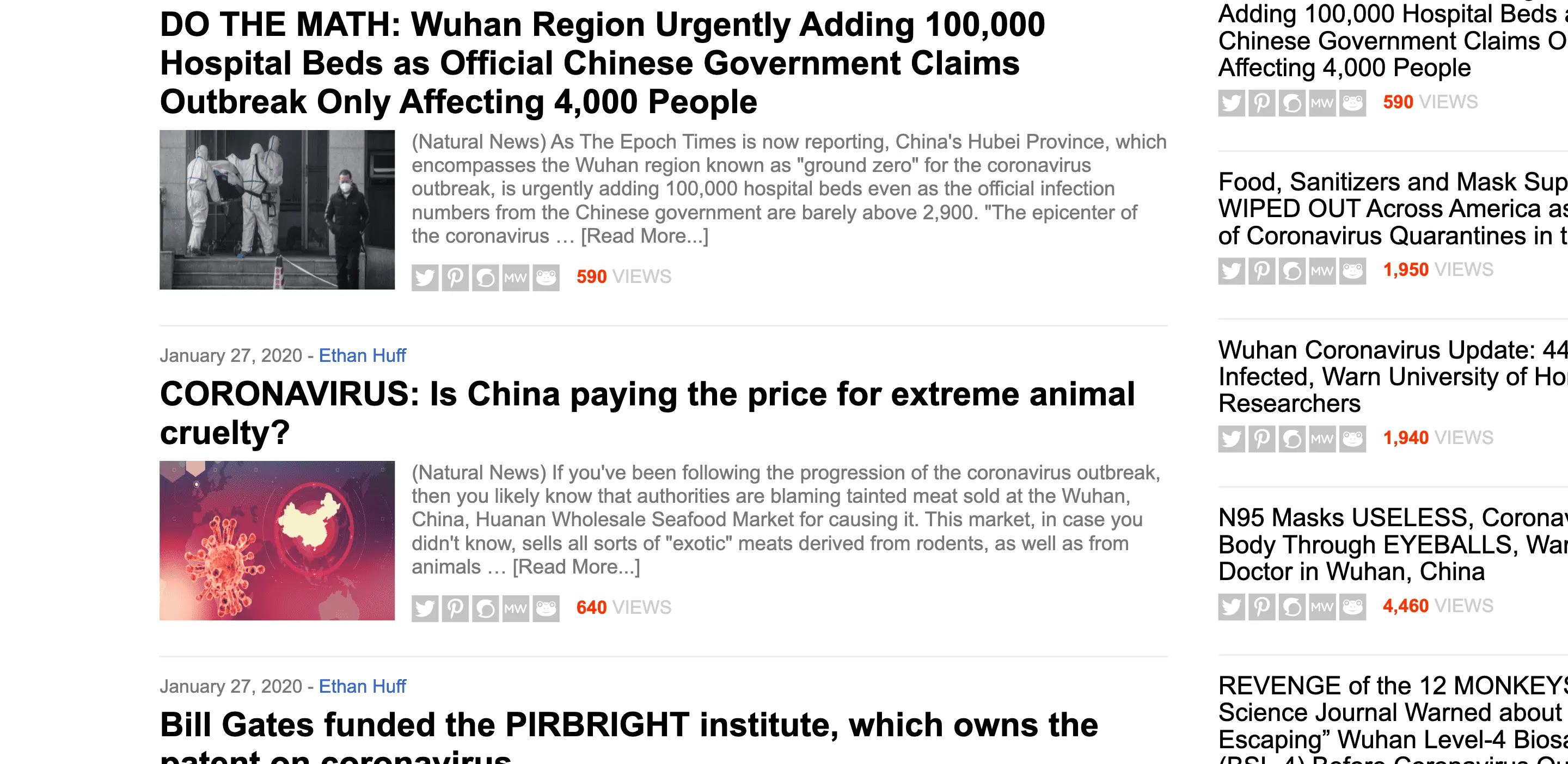Open Ethan Huff link above Bill Gates article

(x=362, y=686)
